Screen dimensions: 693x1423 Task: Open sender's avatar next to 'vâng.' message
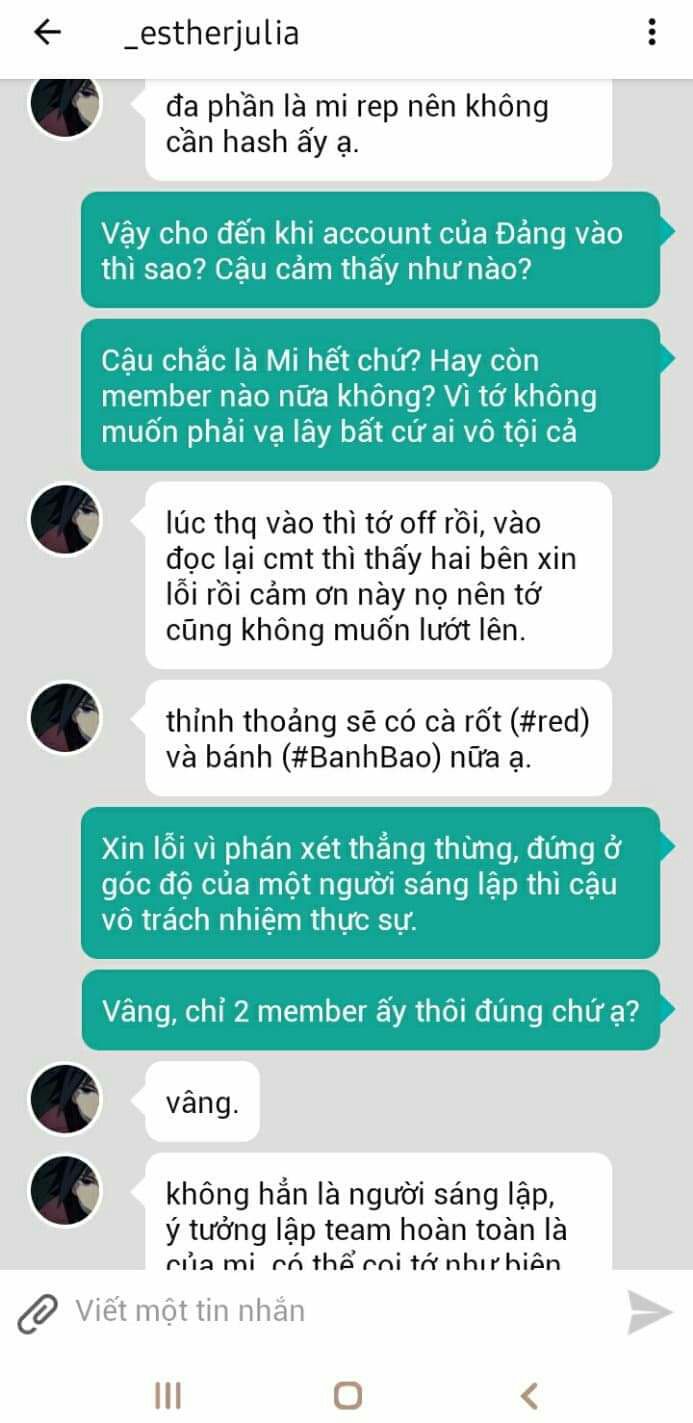(x=65, y=1100)
